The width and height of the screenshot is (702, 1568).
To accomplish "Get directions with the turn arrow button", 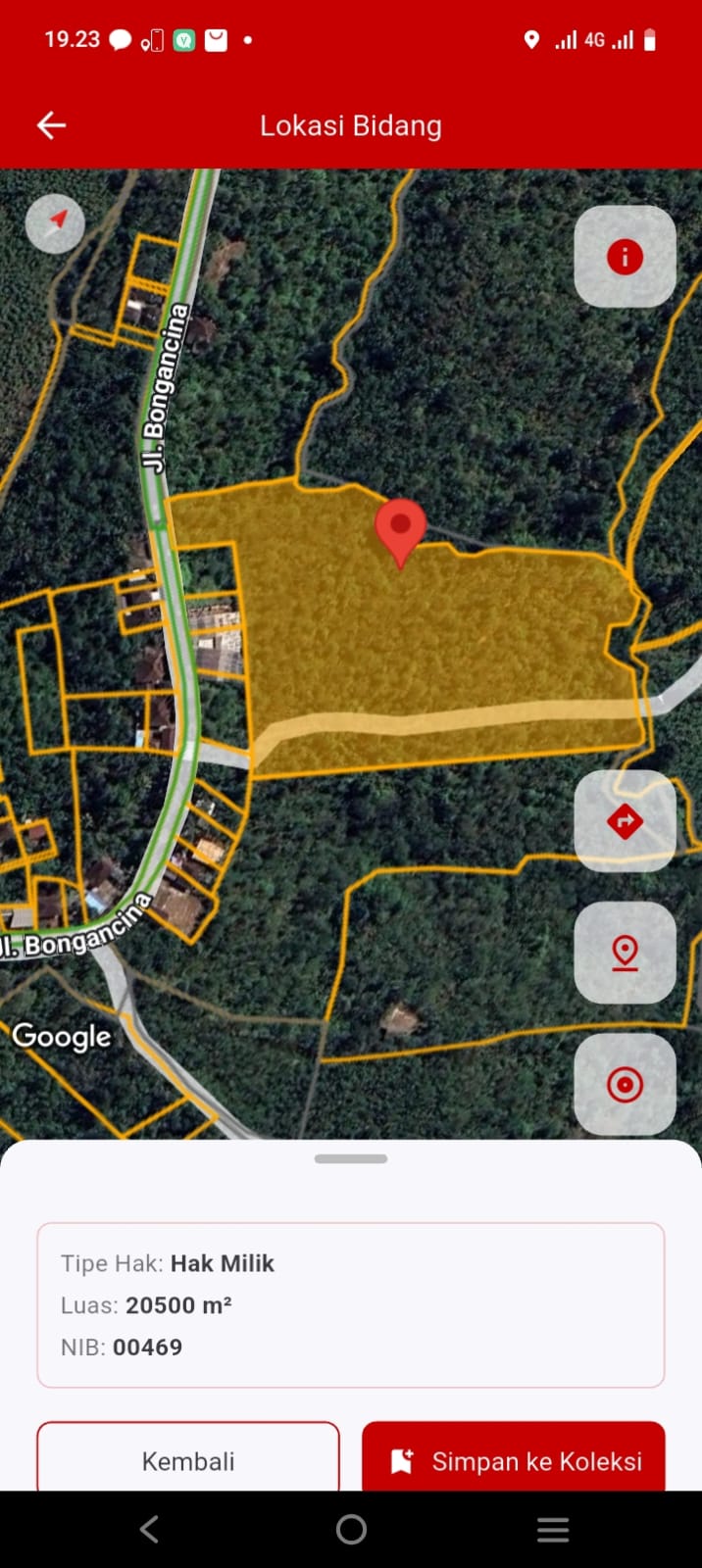I will (625, 821).
